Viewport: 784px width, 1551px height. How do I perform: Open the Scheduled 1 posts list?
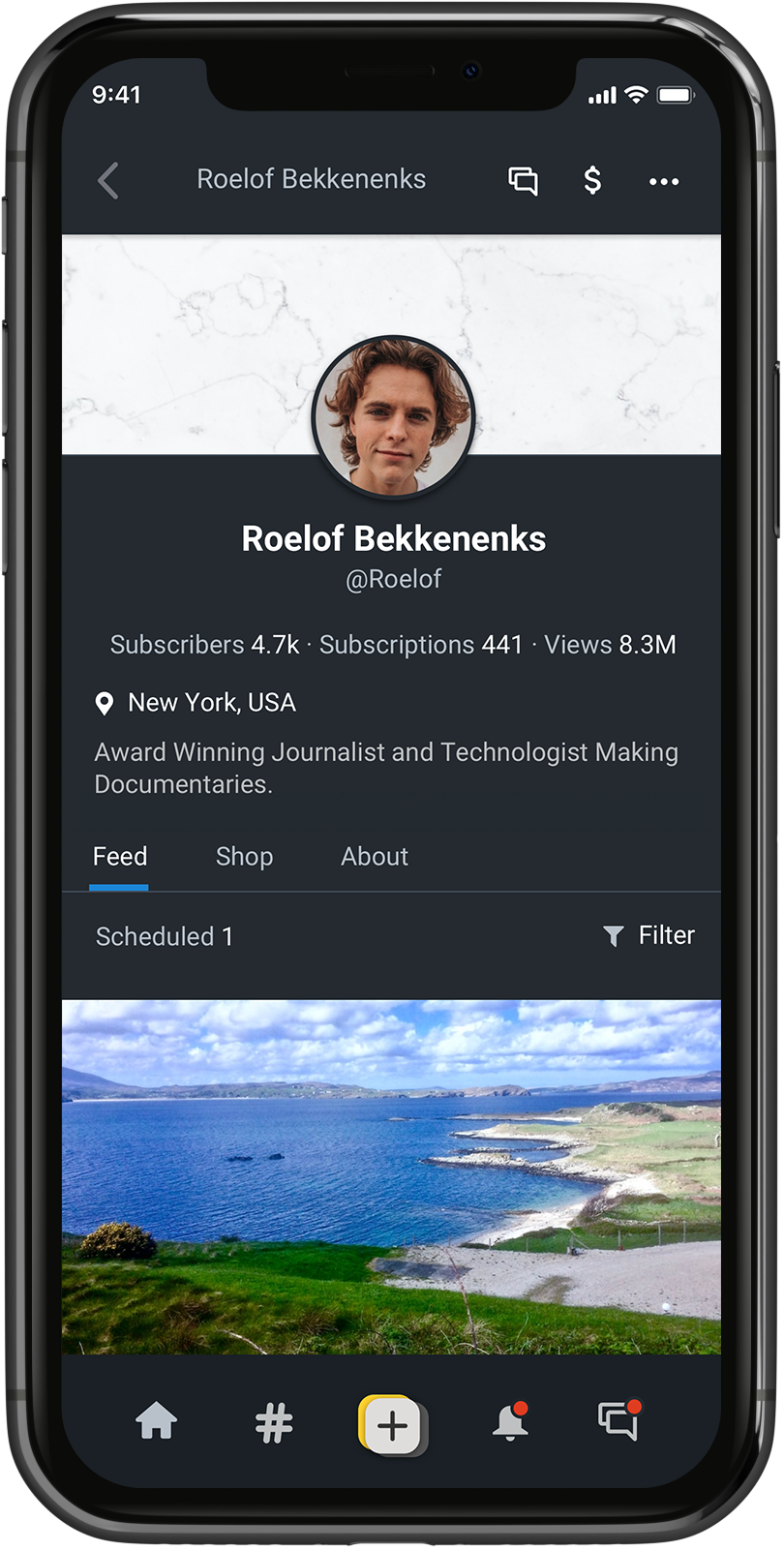tap(165, 936)
